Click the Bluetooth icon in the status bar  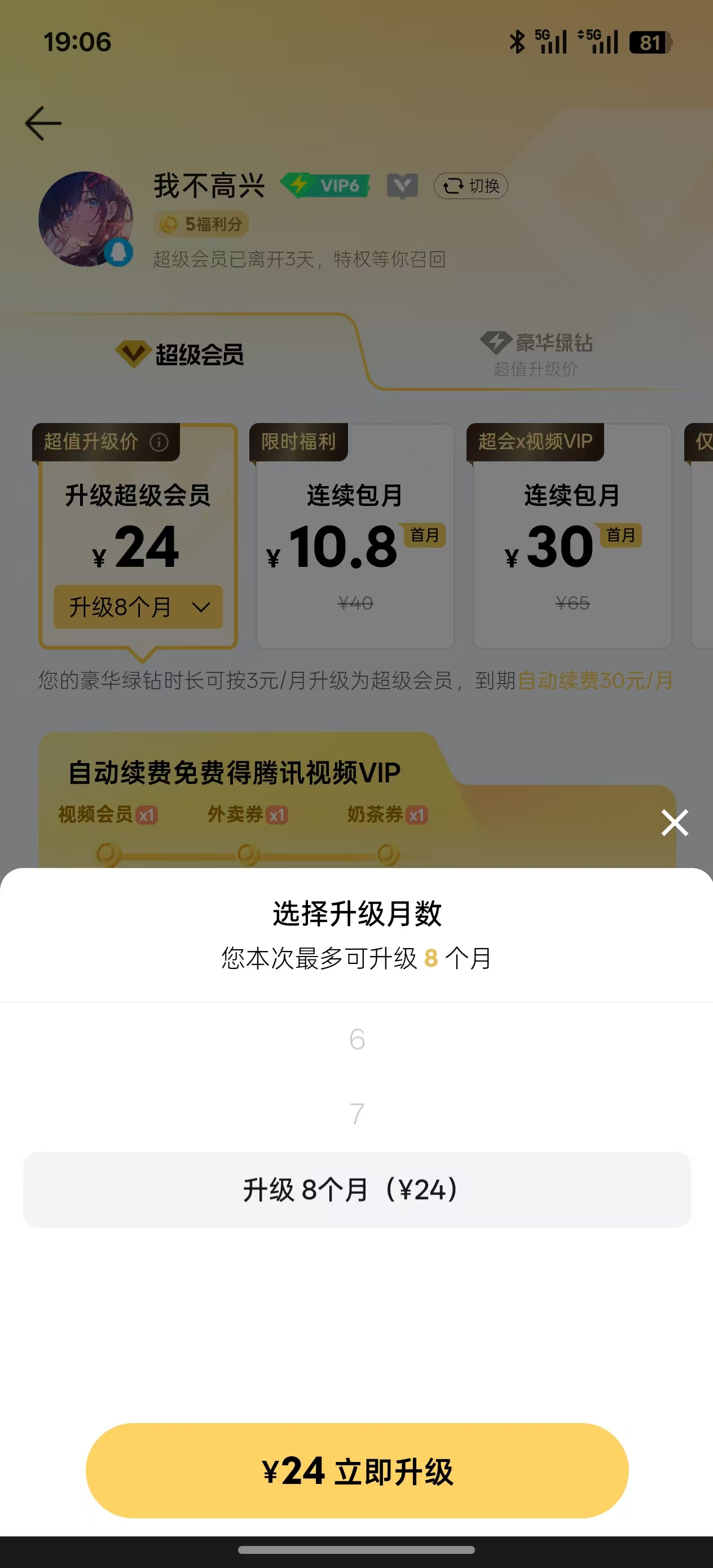(x=516, y=42)
